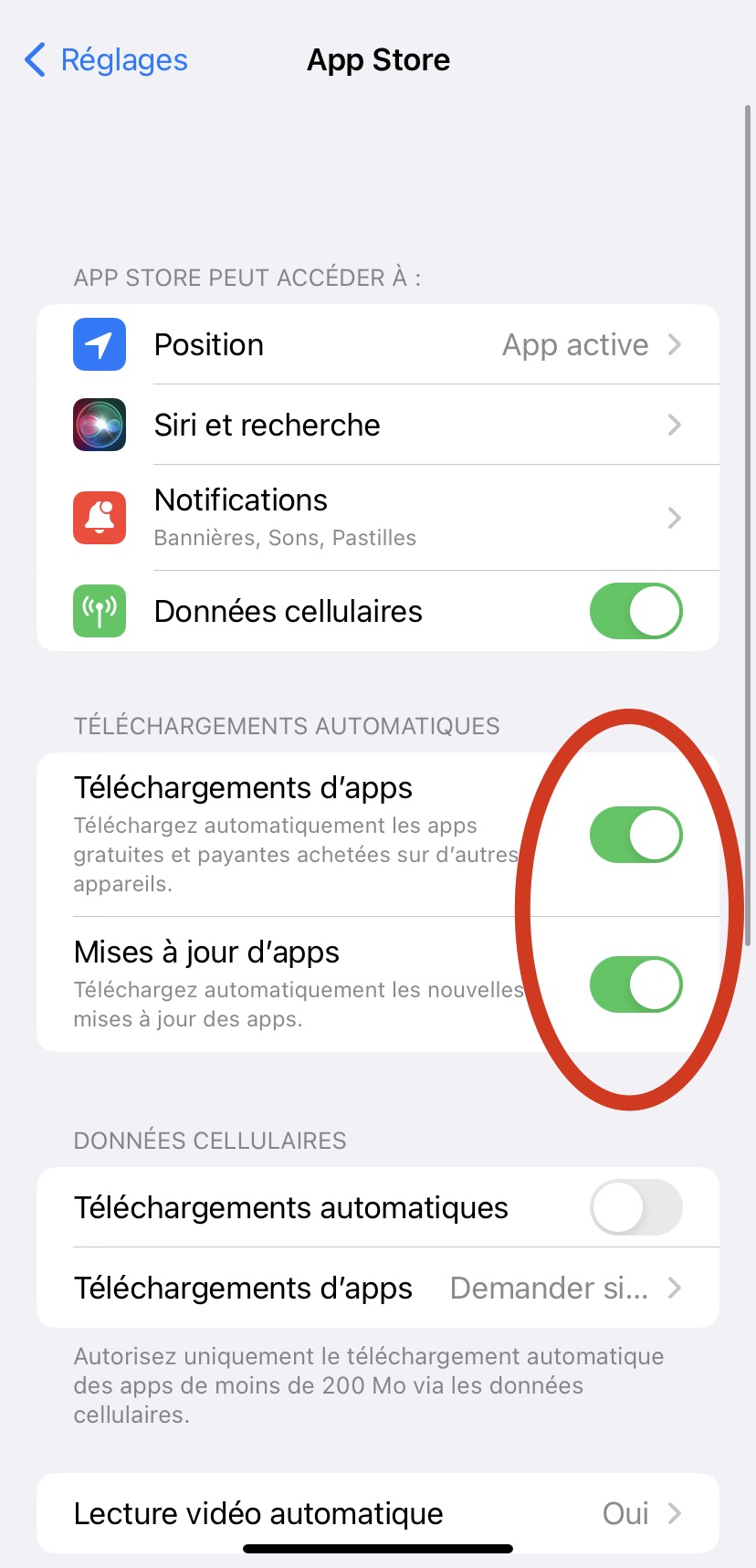Open Siri et recherche settings
756x1568 pixels.
click(x=378, y=426)
